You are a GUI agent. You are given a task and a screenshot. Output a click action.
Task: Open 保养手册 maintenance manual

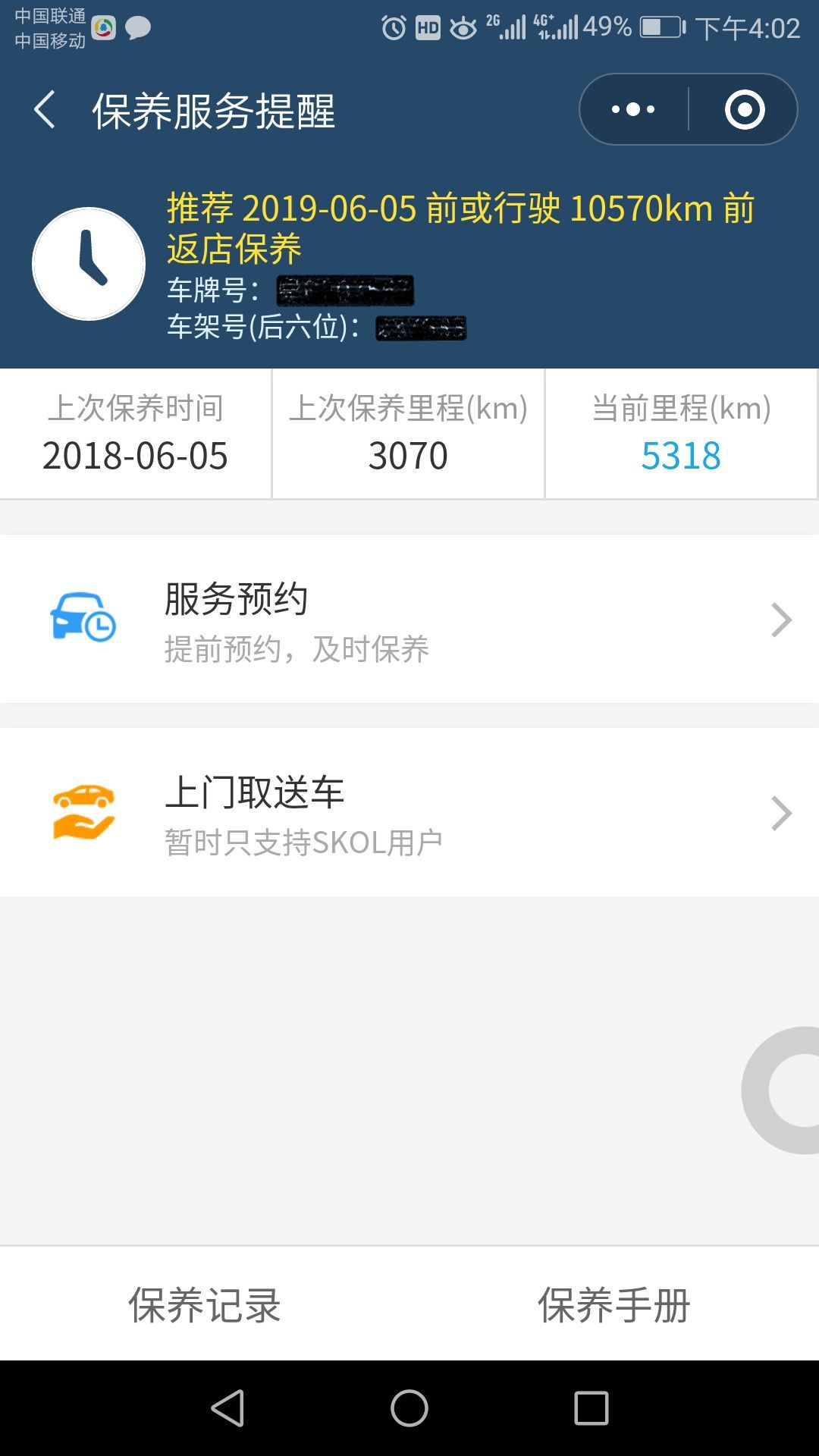point(614,1304)
